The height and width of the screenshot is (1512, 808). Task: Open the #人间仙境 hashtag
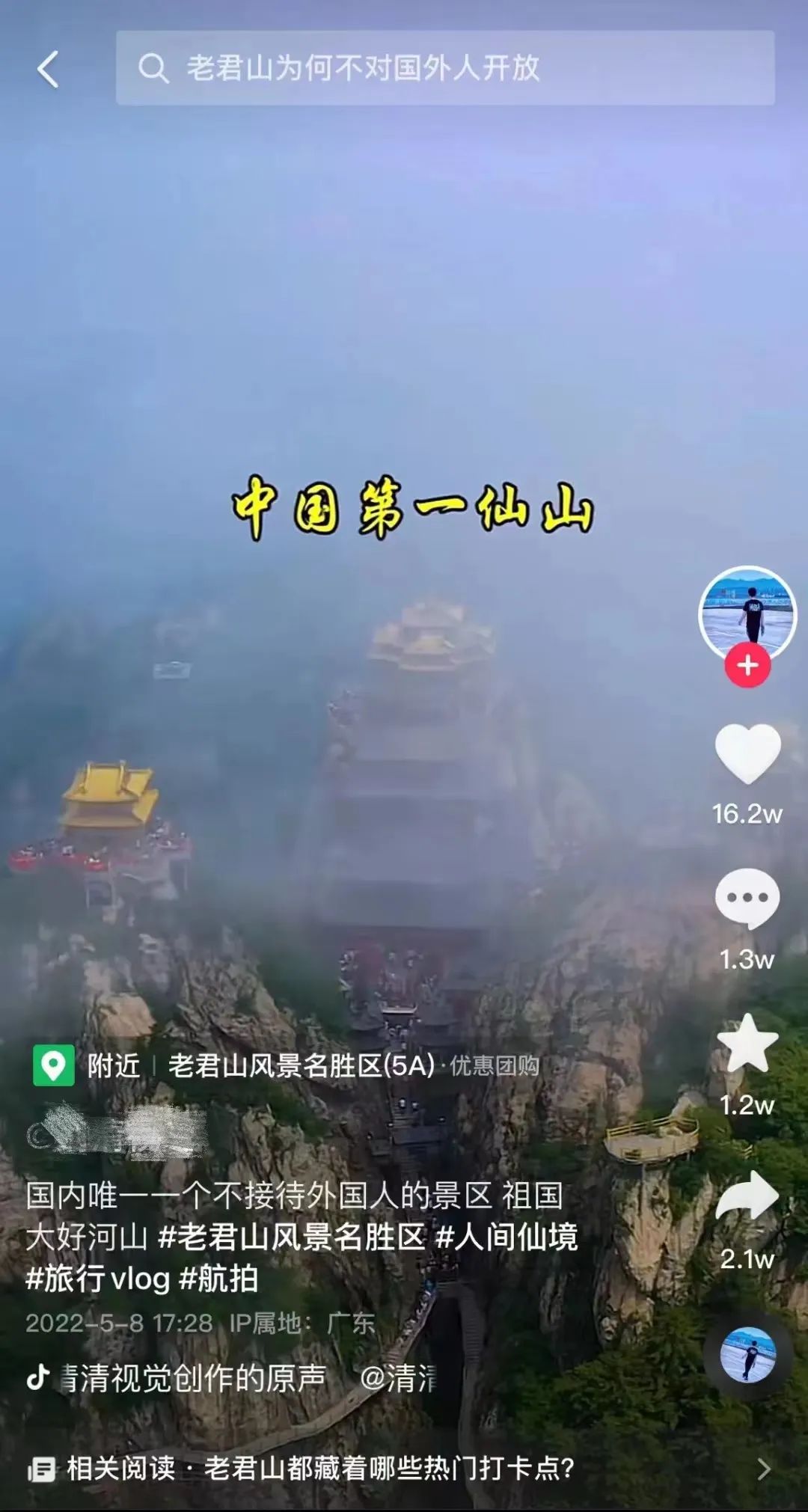coord(507,1237)
